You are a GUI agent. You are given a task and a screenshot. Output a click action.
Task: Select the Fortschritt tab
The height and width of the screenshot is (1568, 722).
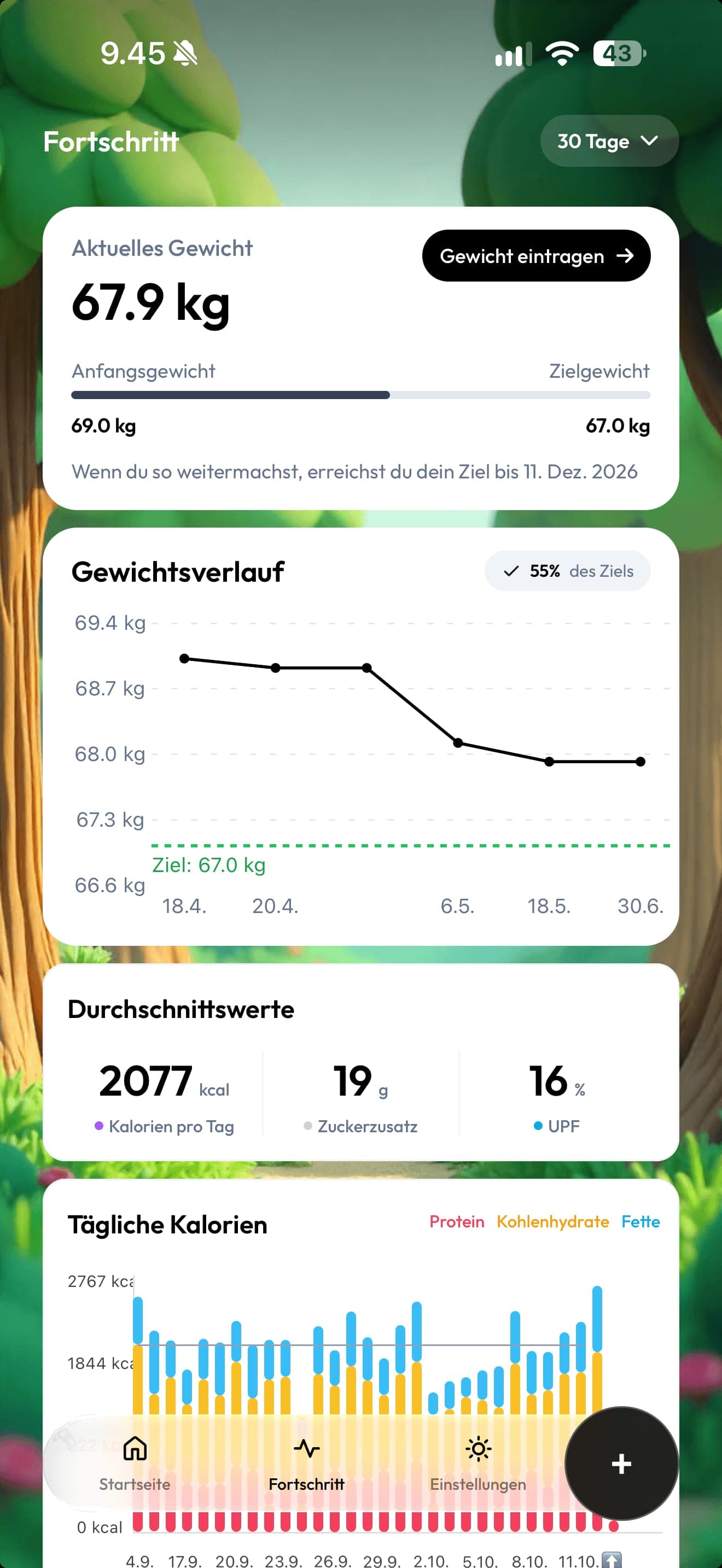click(x=306, y=1464)
